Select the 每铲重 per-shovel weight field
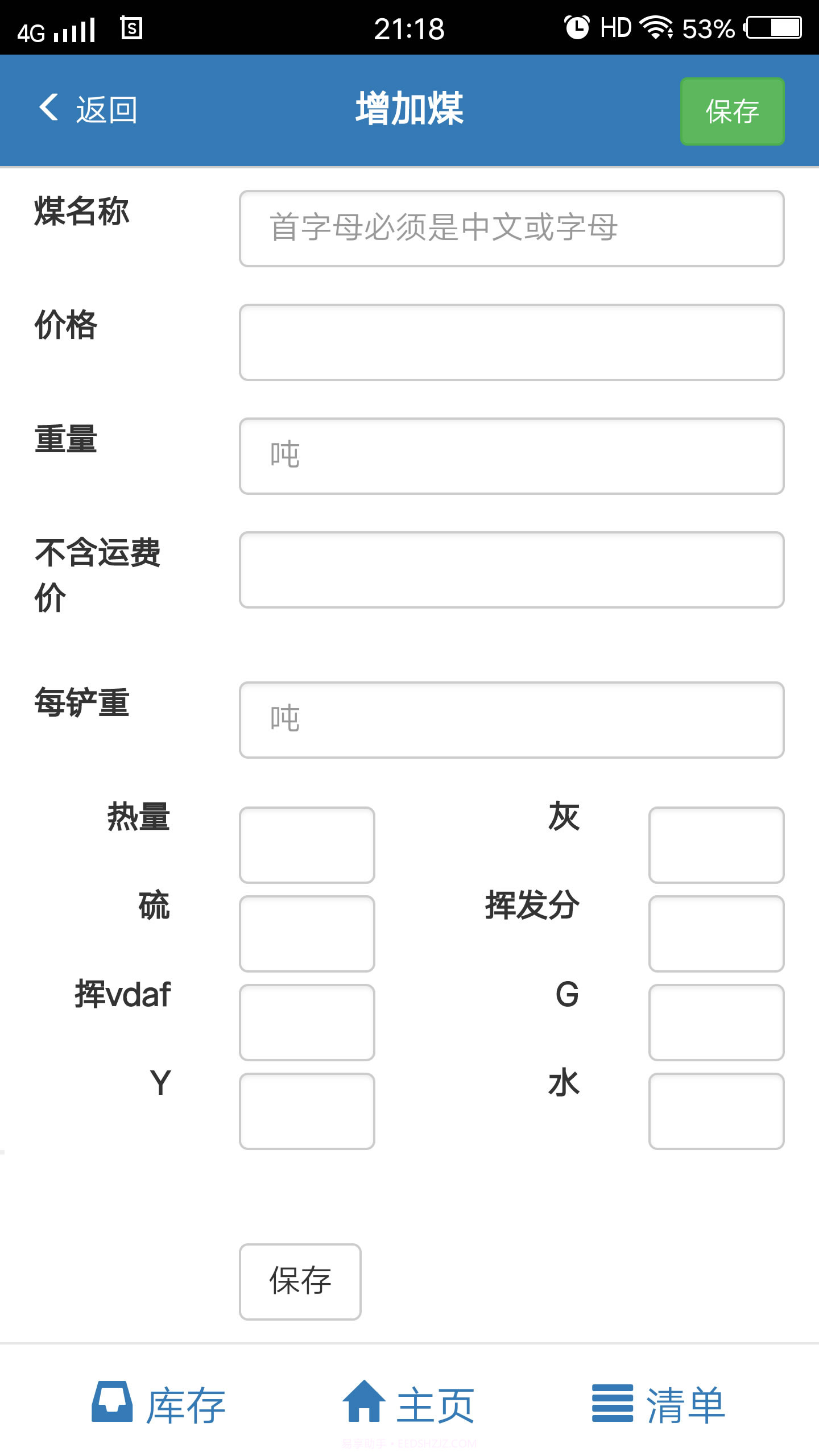This screenshot has width=819, height=1456. point(511,719)
